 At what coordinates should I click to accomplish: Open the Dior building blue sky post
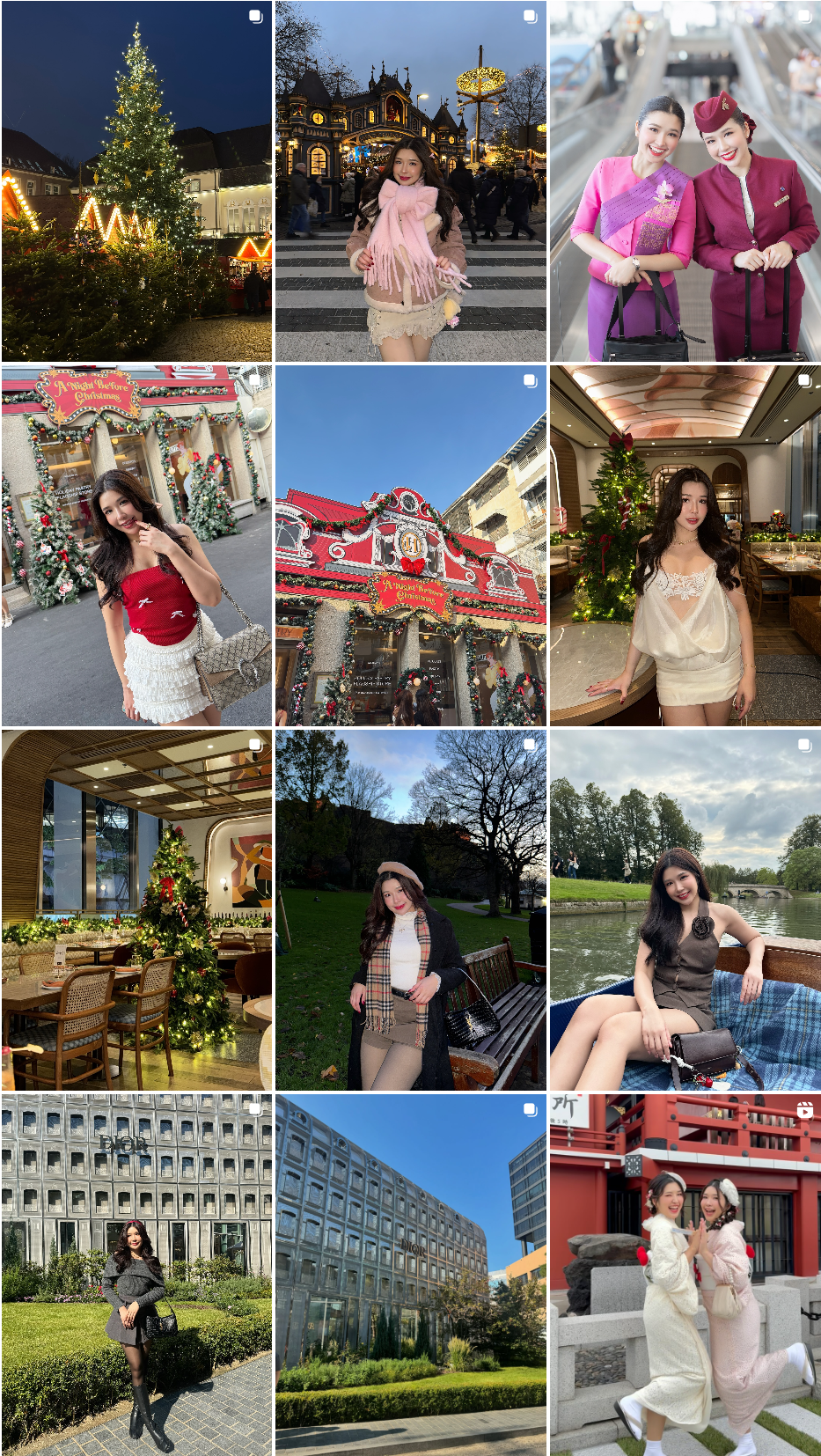click(410, 1275)
